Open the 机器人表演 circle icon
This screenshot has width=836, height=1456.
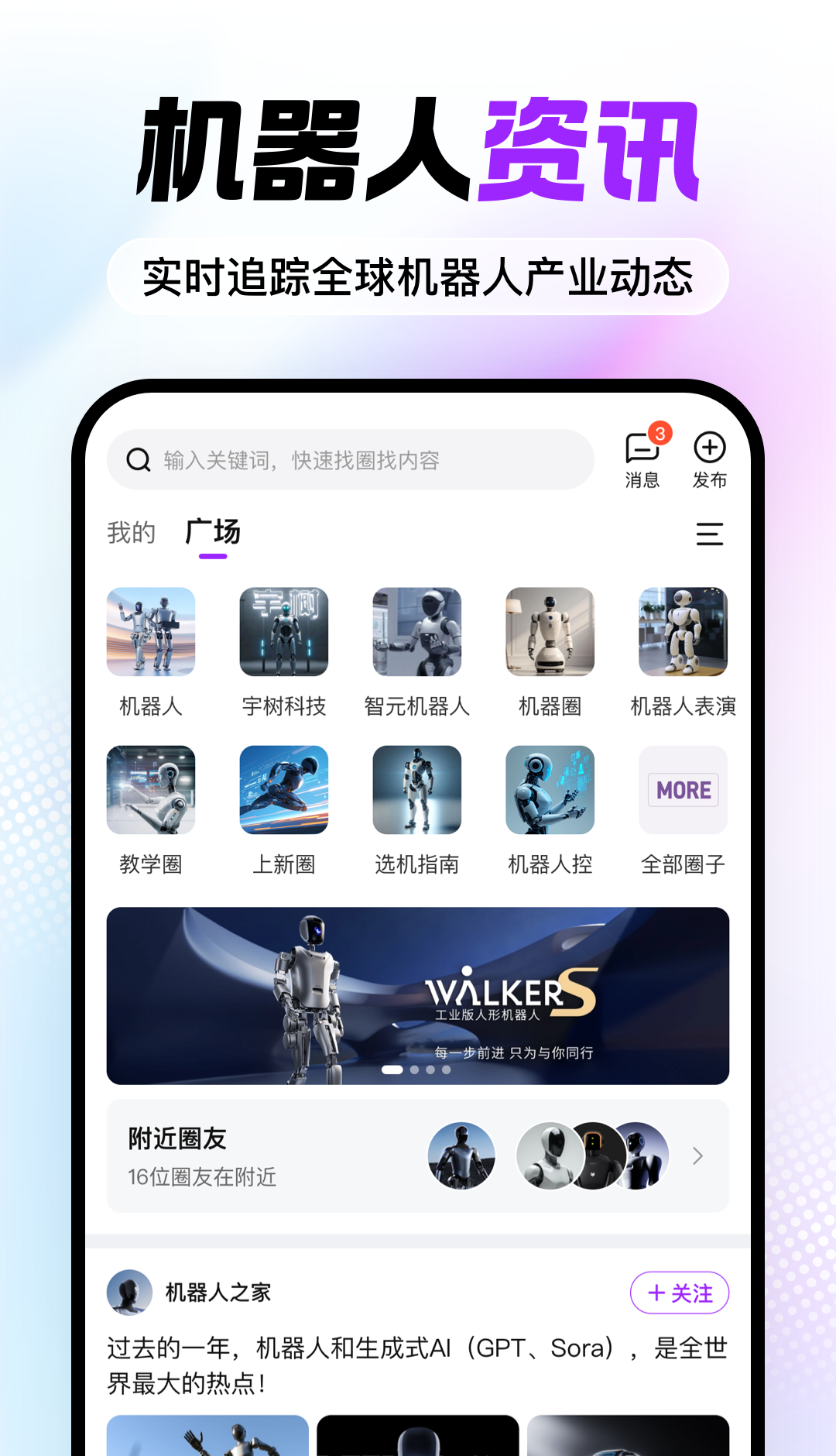pyautogui.click(x=683, y=632)
